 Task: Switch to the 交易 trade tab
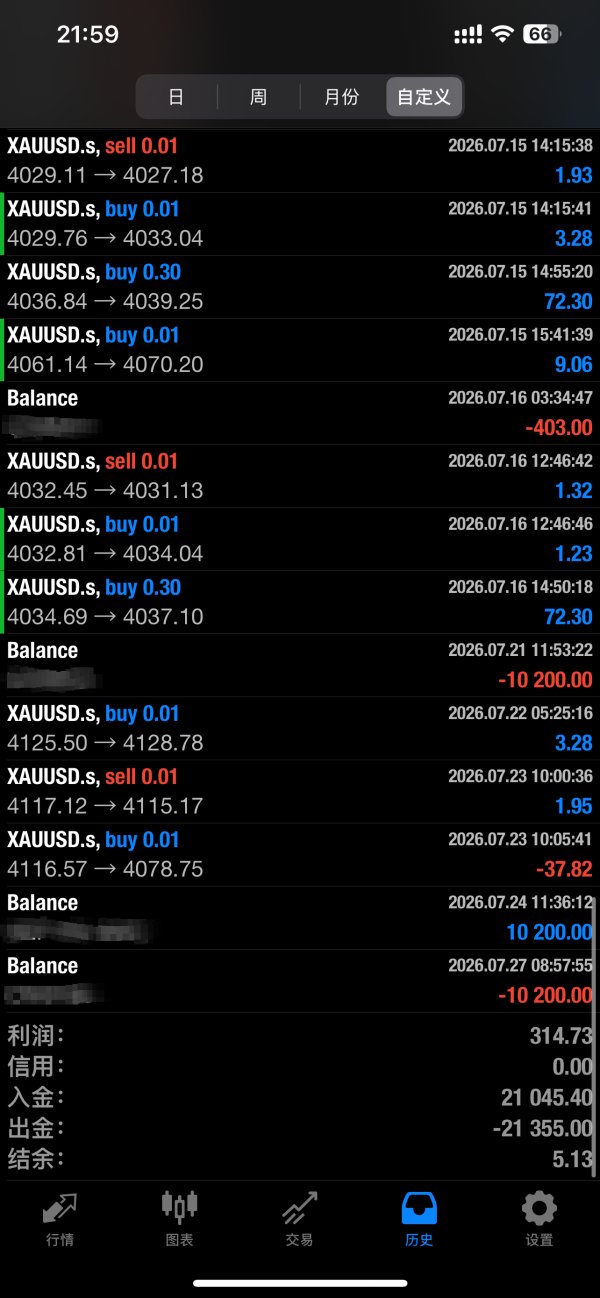(300, 1219)
